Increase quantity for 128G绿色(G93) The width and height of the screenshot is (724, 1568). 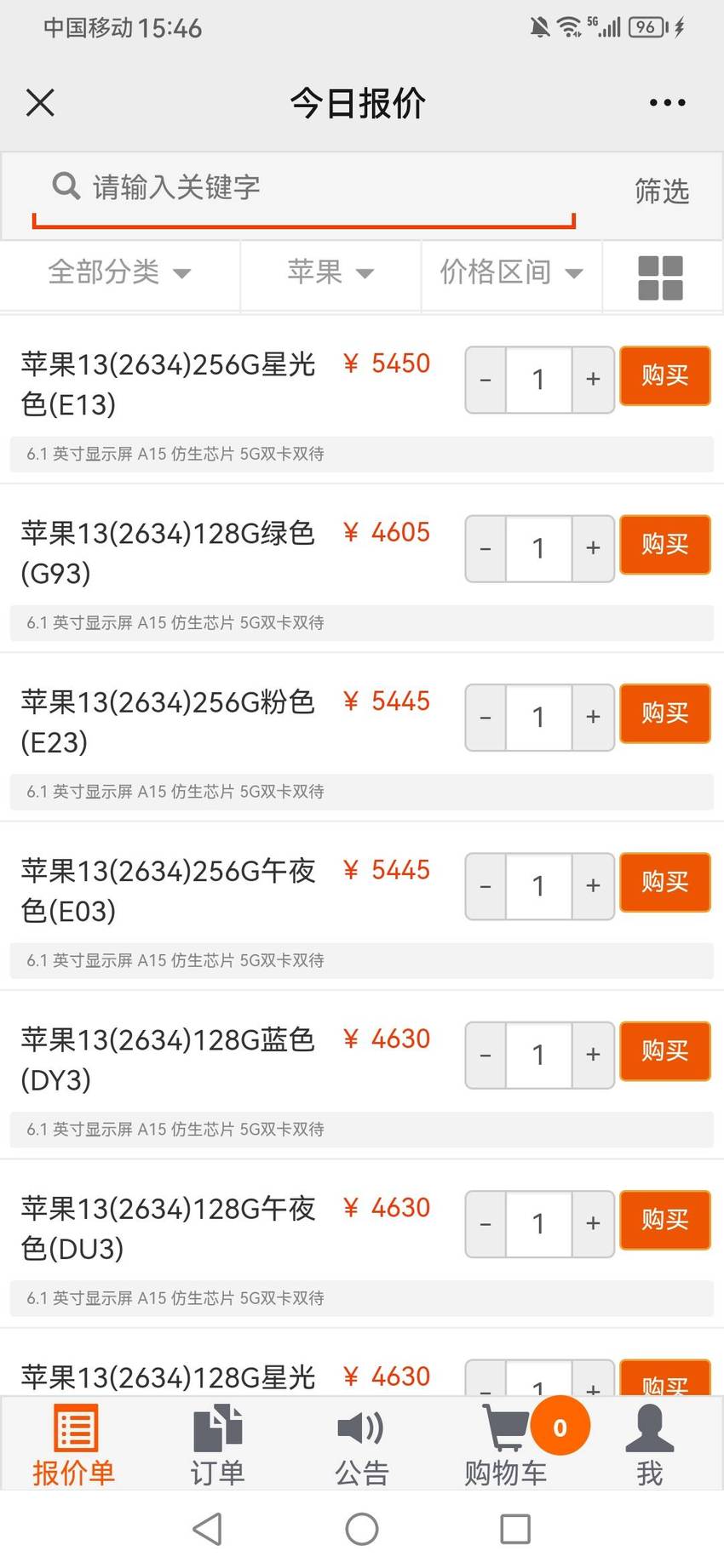click(x=594, y=548)
